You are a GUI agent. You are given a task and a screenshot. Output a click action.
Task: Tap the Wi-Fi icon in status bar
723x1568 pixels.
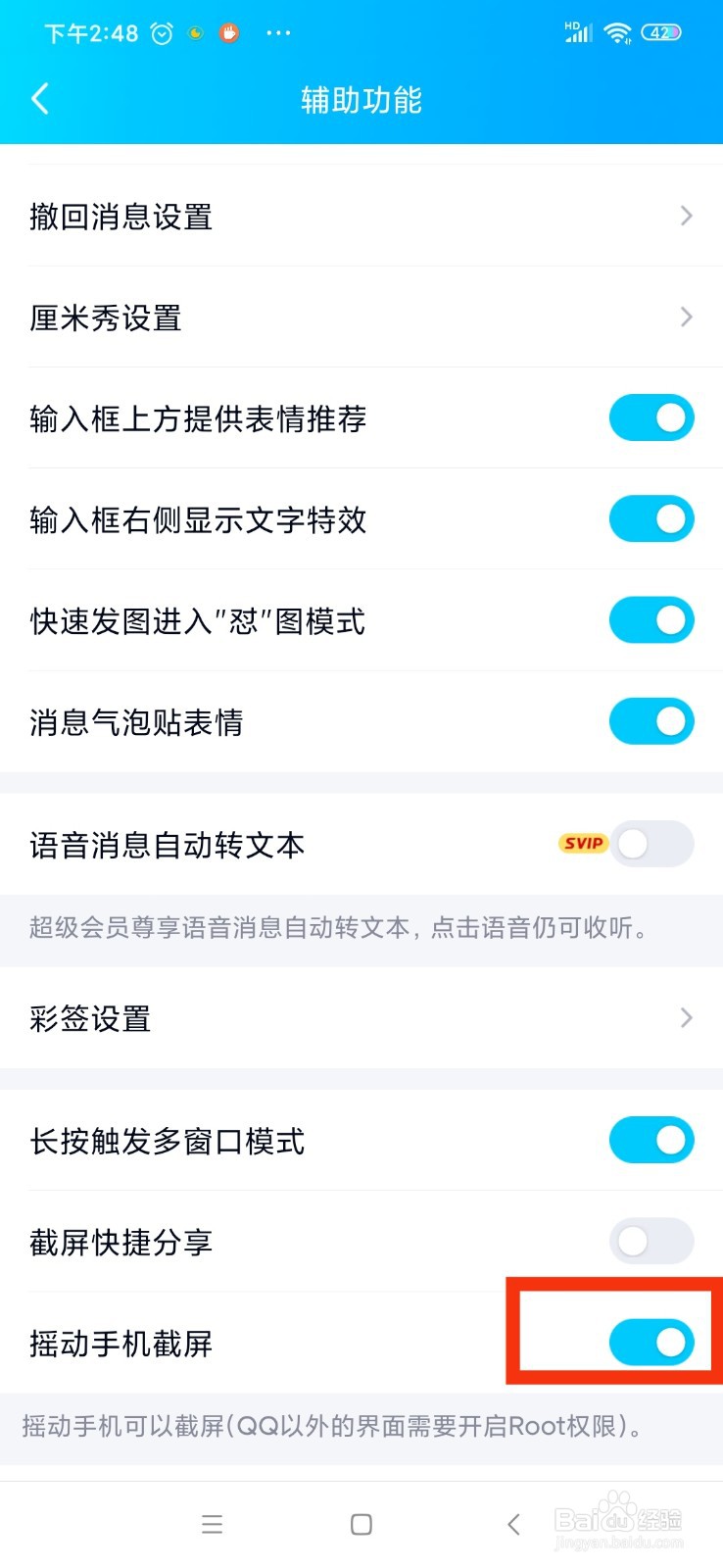tap(618, 31)
